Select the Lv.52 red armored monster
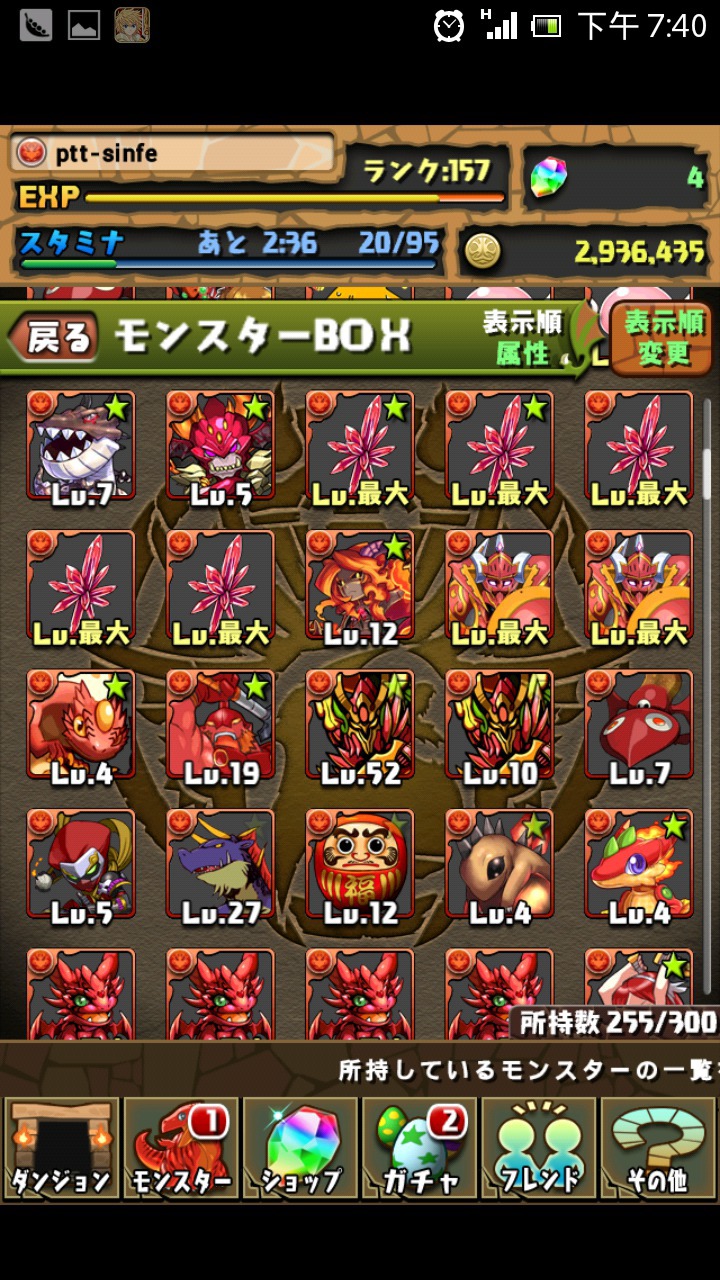 [x=360, y=725]
